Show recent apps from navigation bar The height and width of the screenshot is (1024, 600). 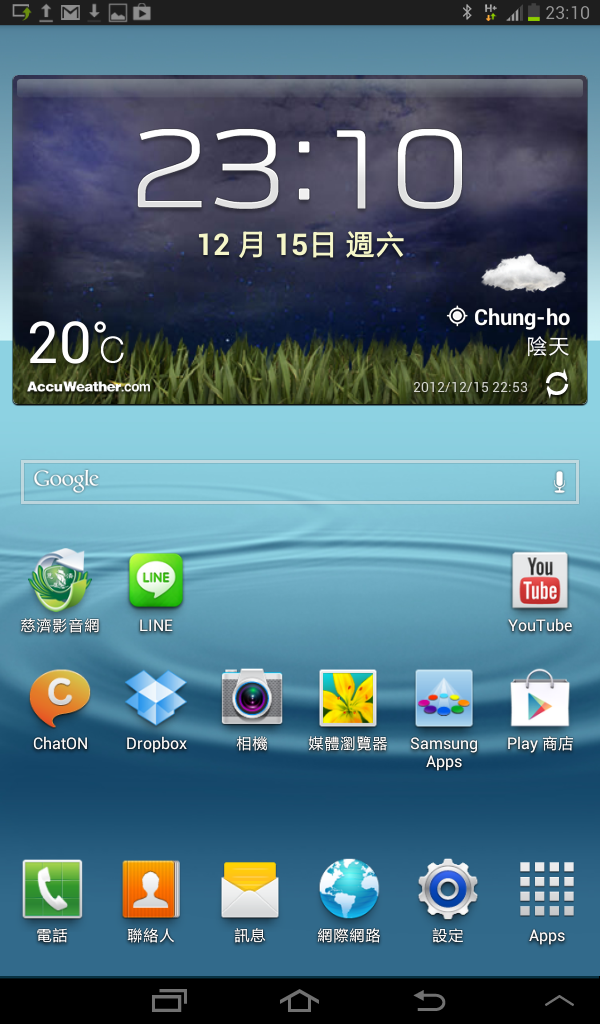pyautogui.click(x=169, y=1000)
